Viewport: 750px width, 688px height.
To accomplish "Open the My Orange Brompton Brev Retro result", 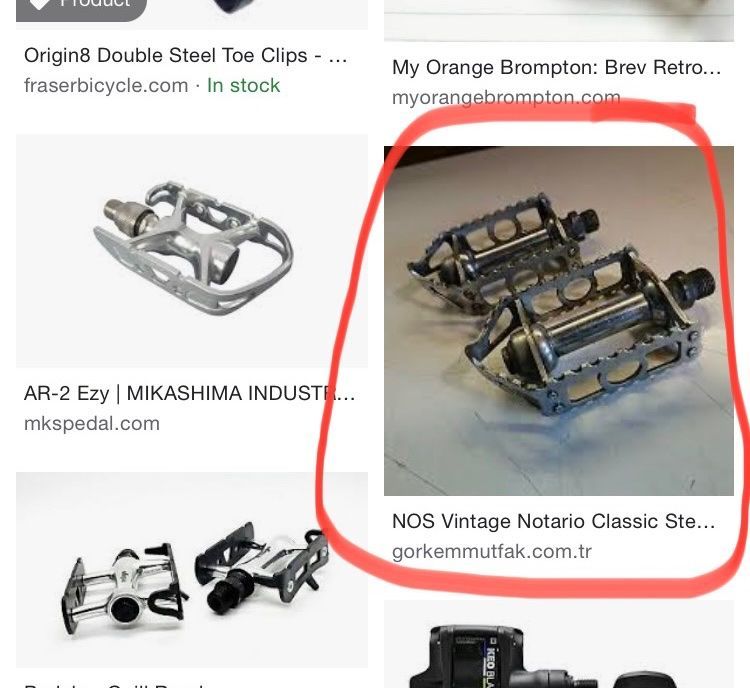I will click(556, 67).
